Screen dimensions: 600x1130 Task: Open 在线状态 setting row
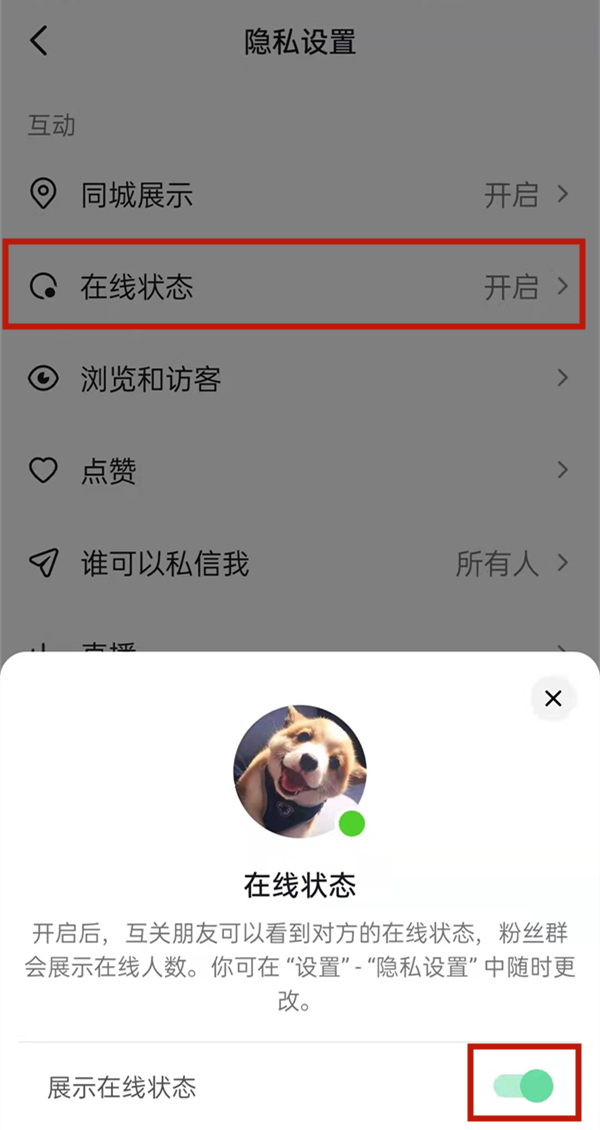click(x=300, y=287)
